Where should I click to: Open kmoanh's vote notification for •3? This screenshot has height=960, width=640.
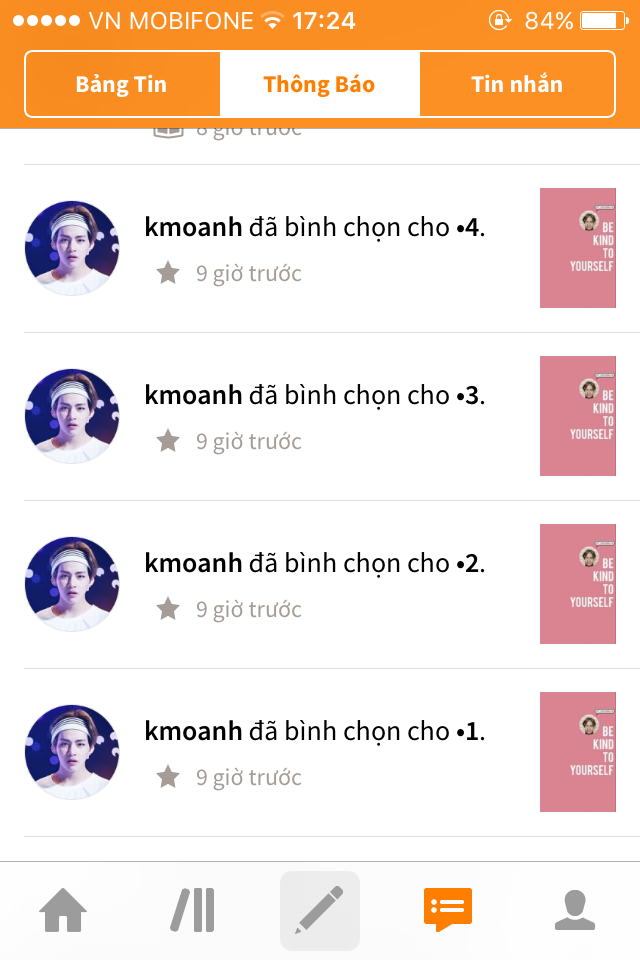click(x=314, y=396)
